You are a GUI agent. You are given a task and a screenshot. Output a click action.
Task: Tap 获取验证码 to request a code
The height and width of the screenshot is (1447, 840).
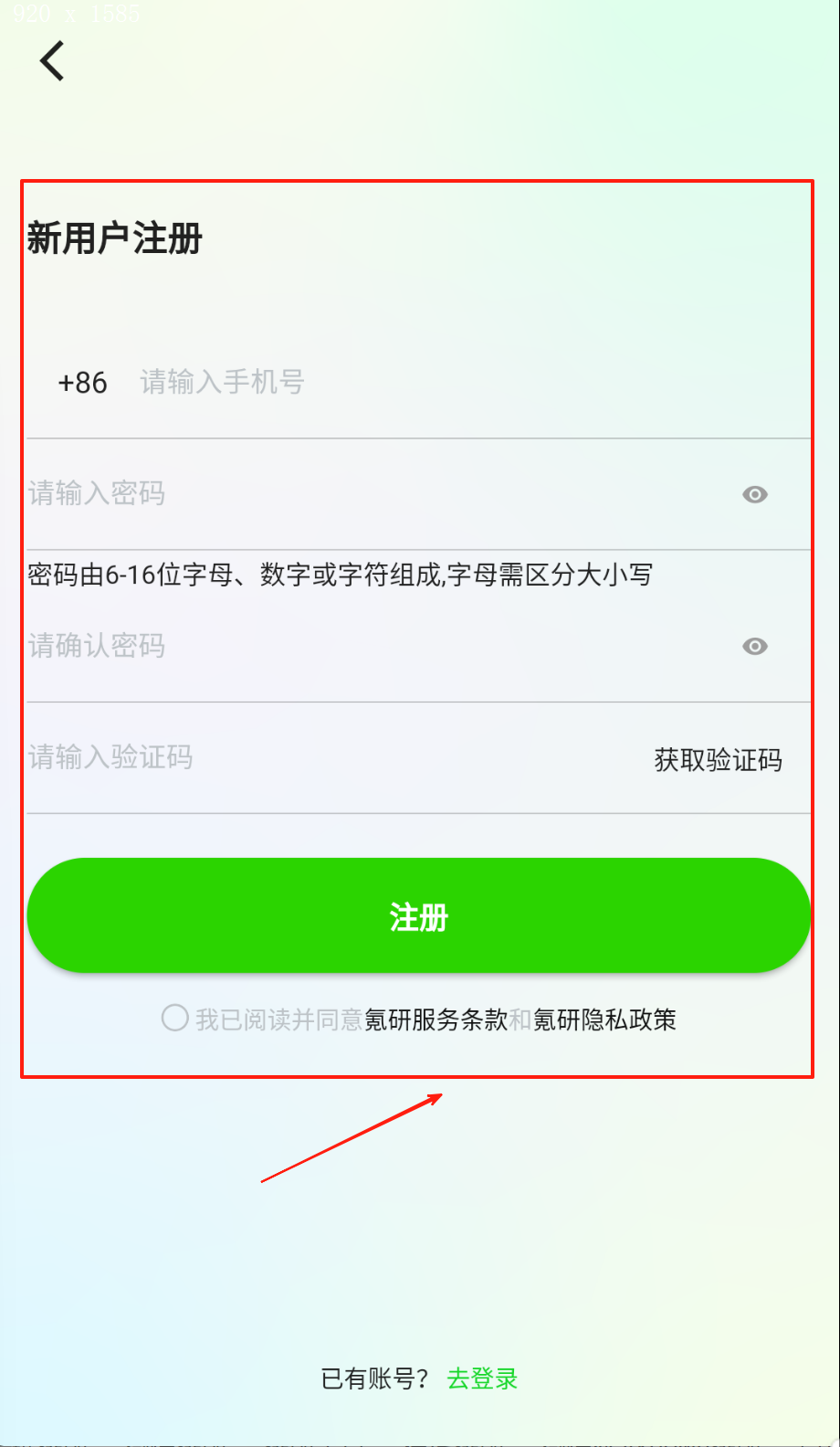(x=718, y=760)
